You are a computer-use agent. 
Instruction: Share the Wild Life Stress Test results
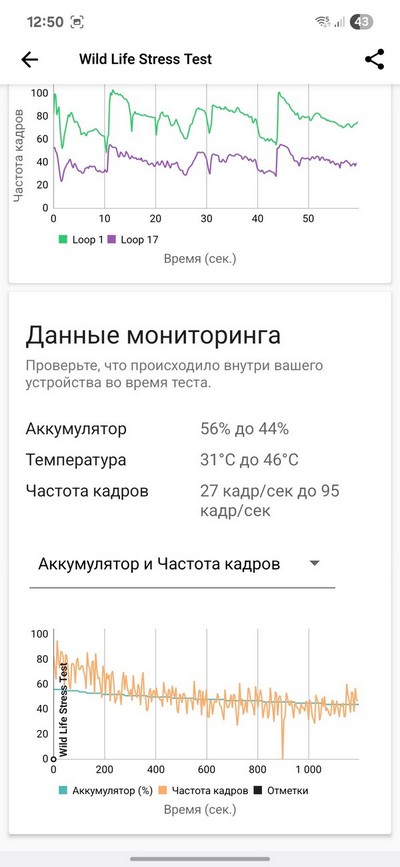tap(375, 60)
